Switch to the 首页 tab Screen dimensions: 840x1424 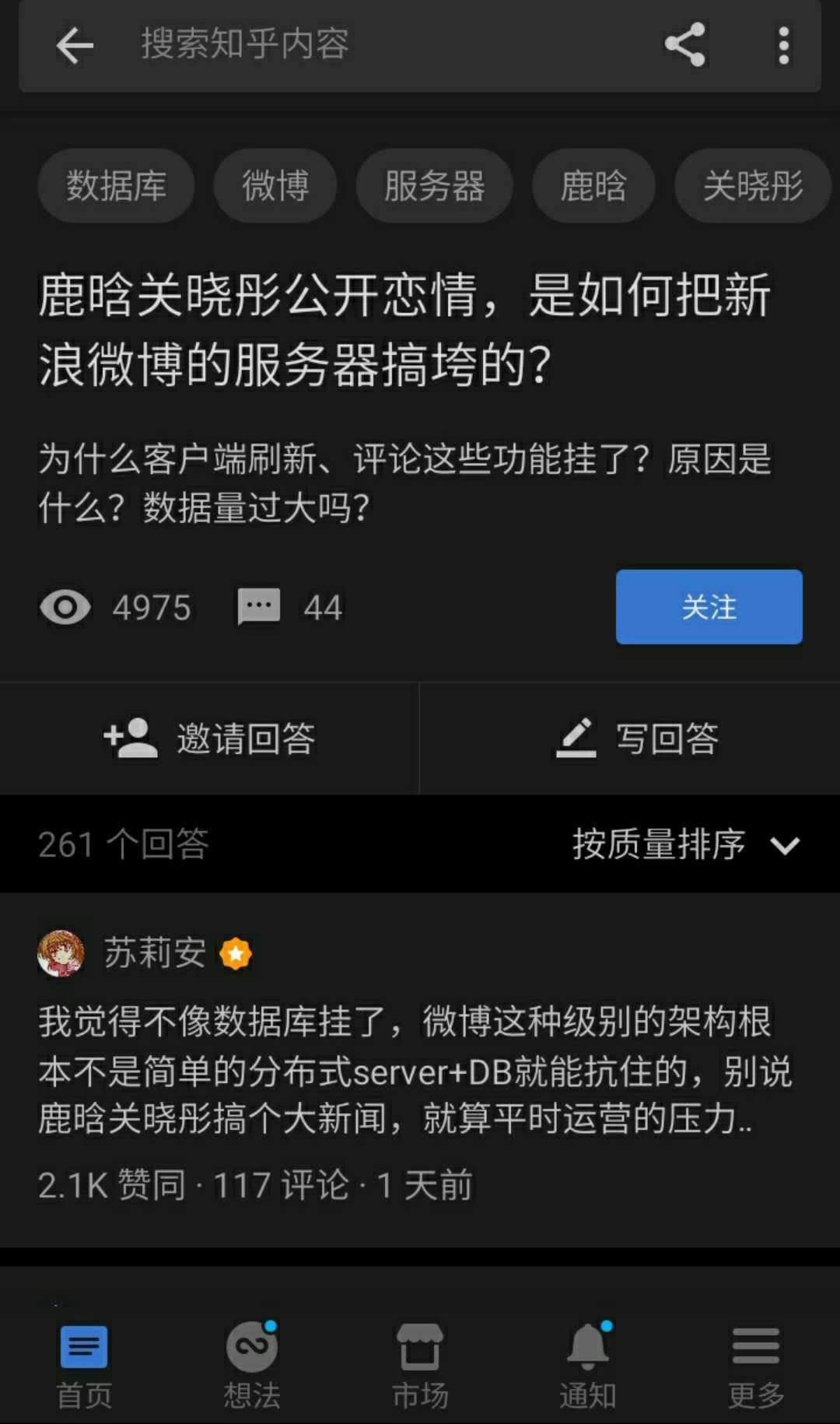(84, 1366)
